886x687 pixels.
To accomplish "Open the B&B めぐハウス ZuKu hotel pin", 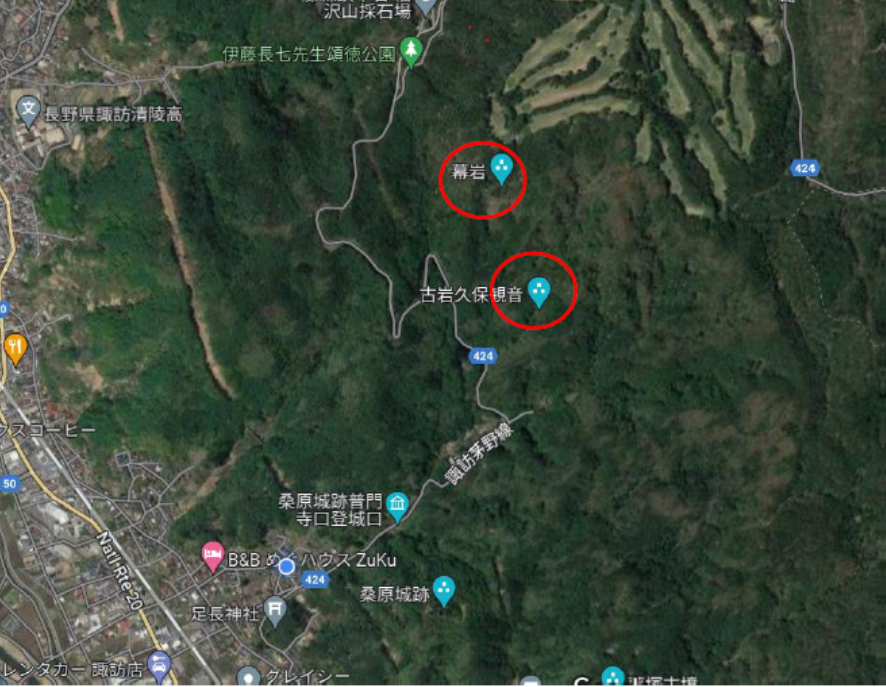I will 212,556.
